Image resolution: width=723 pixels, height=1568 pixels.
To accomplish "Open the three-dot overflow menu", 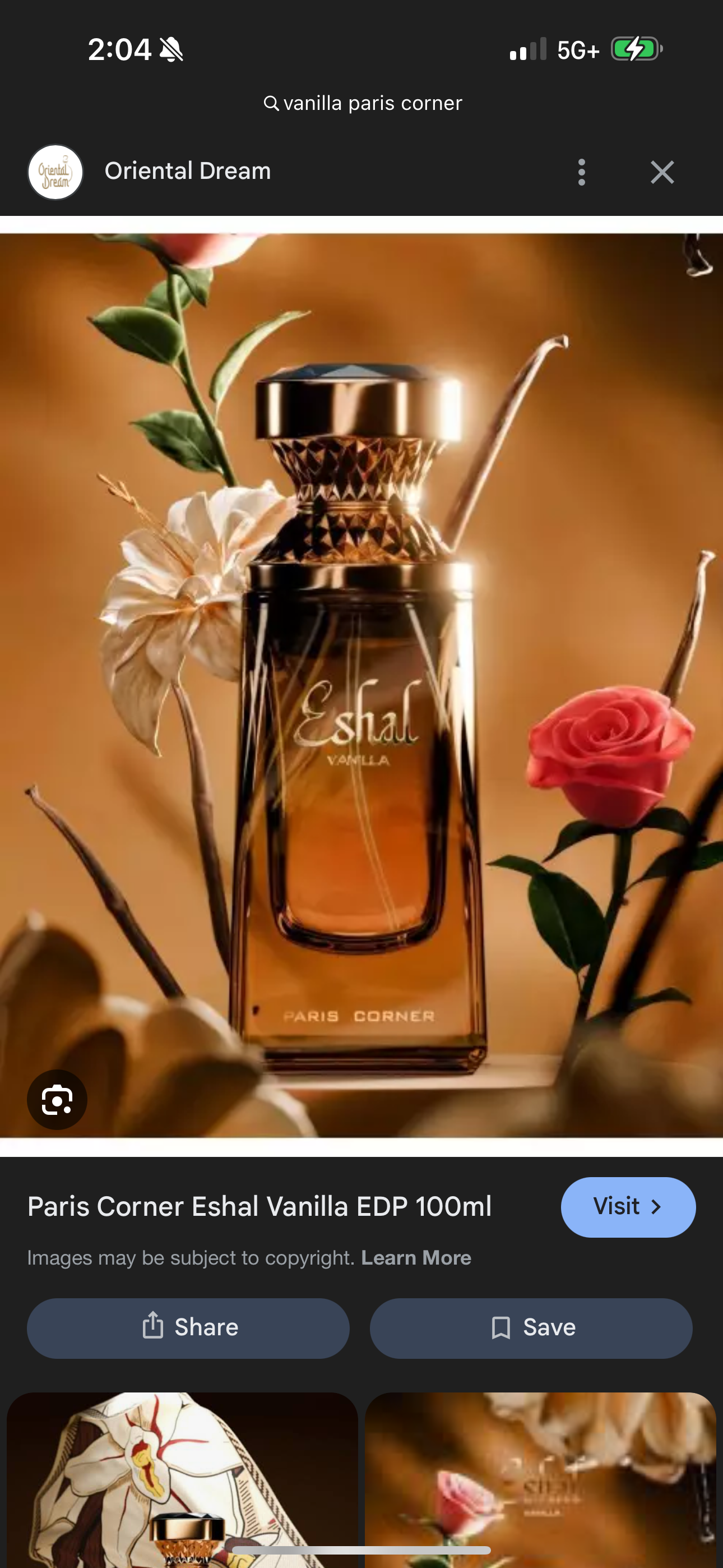I will pos(581,172).
